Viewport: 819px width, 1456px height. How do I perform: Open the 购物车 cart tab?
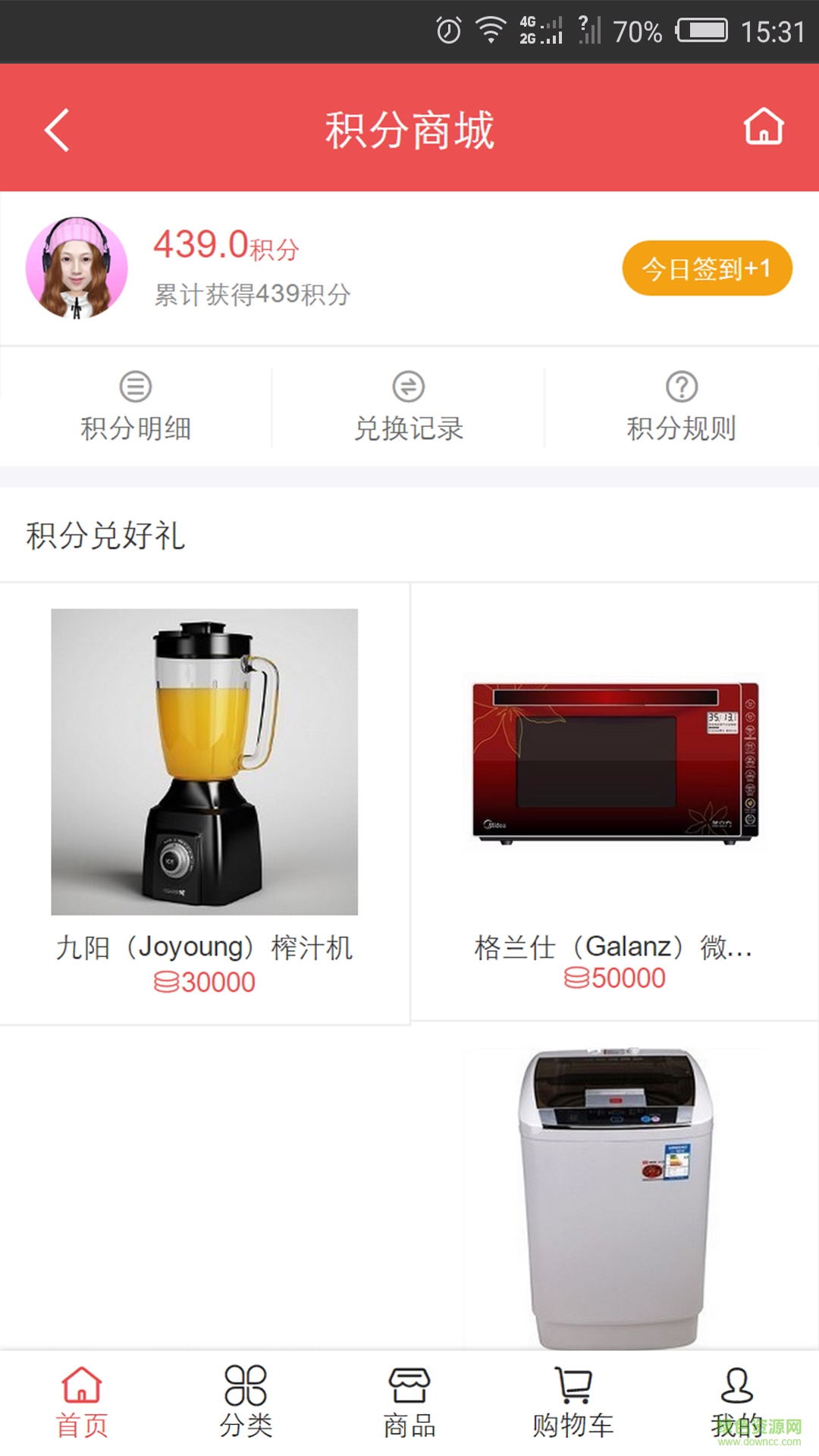click(x=573, y=1403)
